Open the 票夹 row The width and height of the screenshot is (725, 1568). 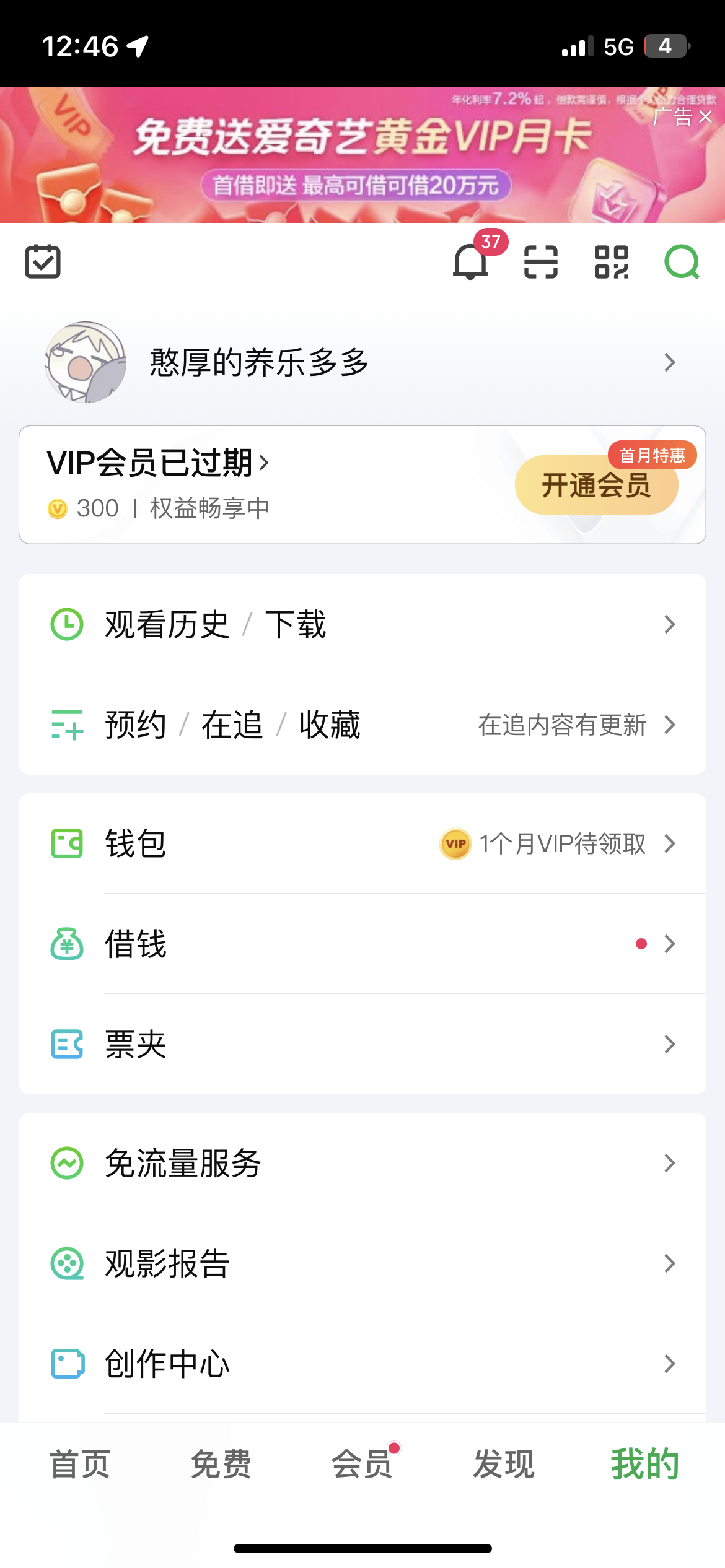(362, 1044)
